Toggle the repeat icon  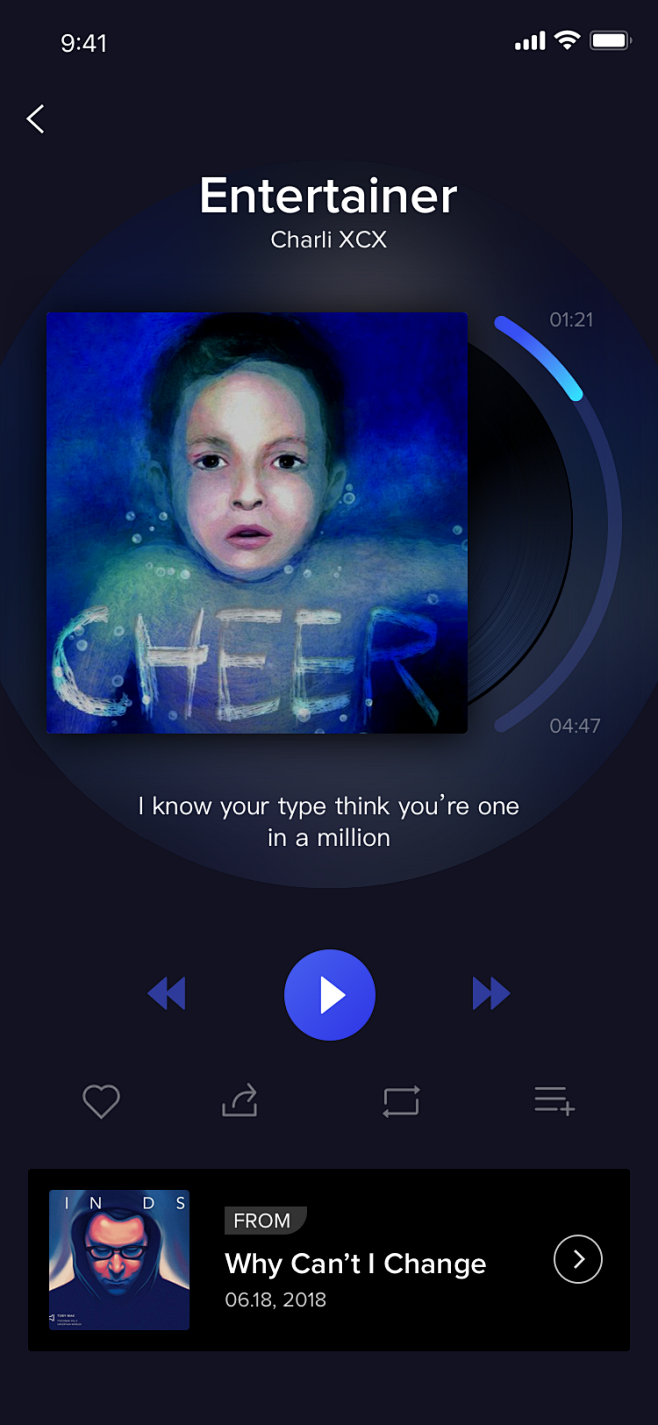point(401,1101)
